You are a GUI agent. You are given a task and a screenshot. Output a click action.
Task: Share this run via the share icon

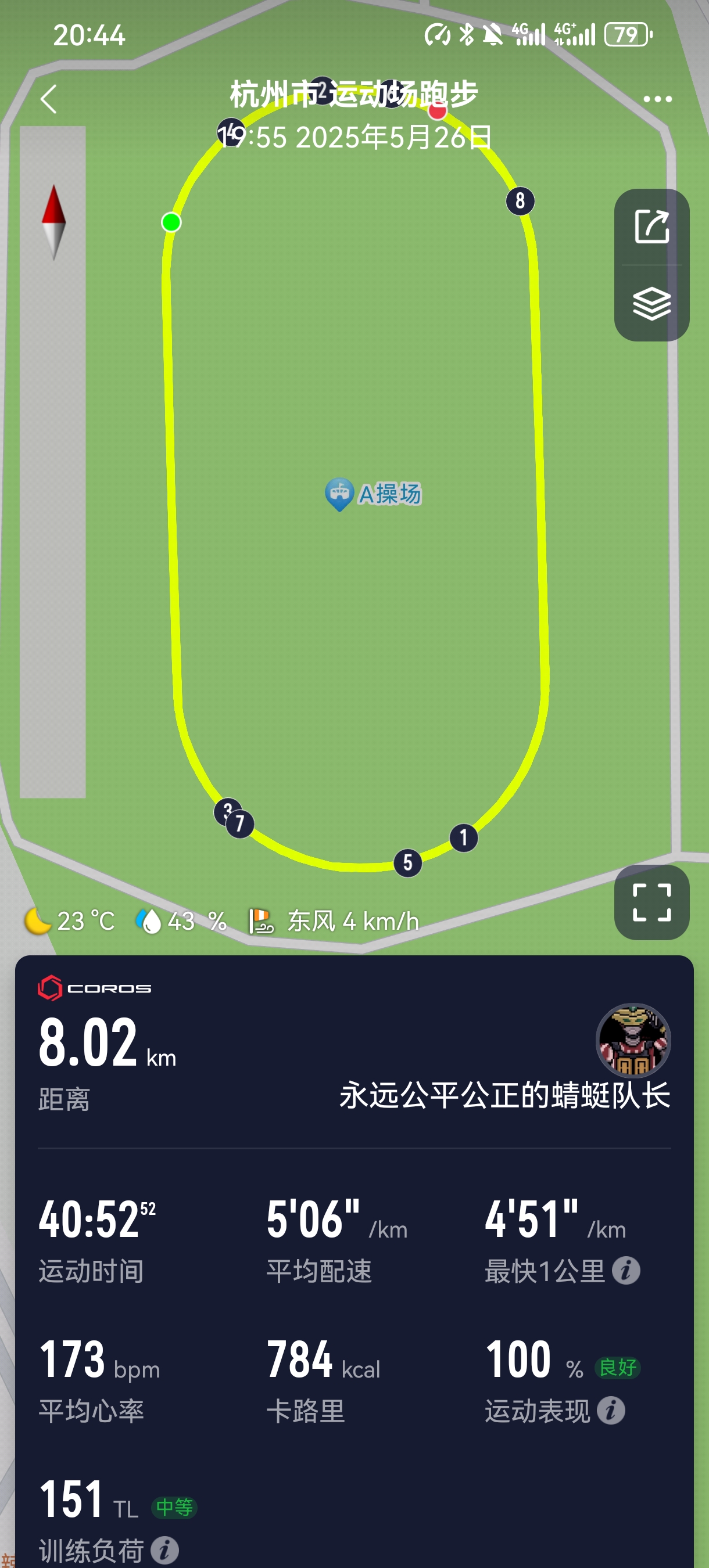[651, 227]
